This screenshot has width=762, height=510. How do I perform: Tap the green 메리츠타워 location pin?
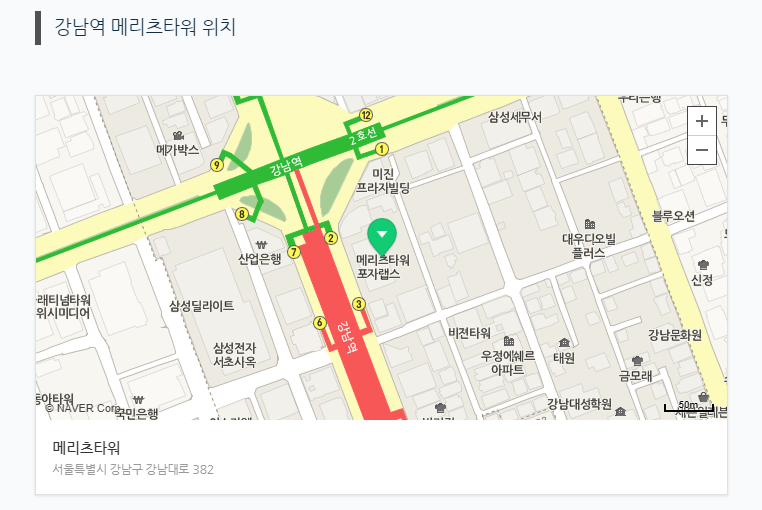click(x=382, y=236)
